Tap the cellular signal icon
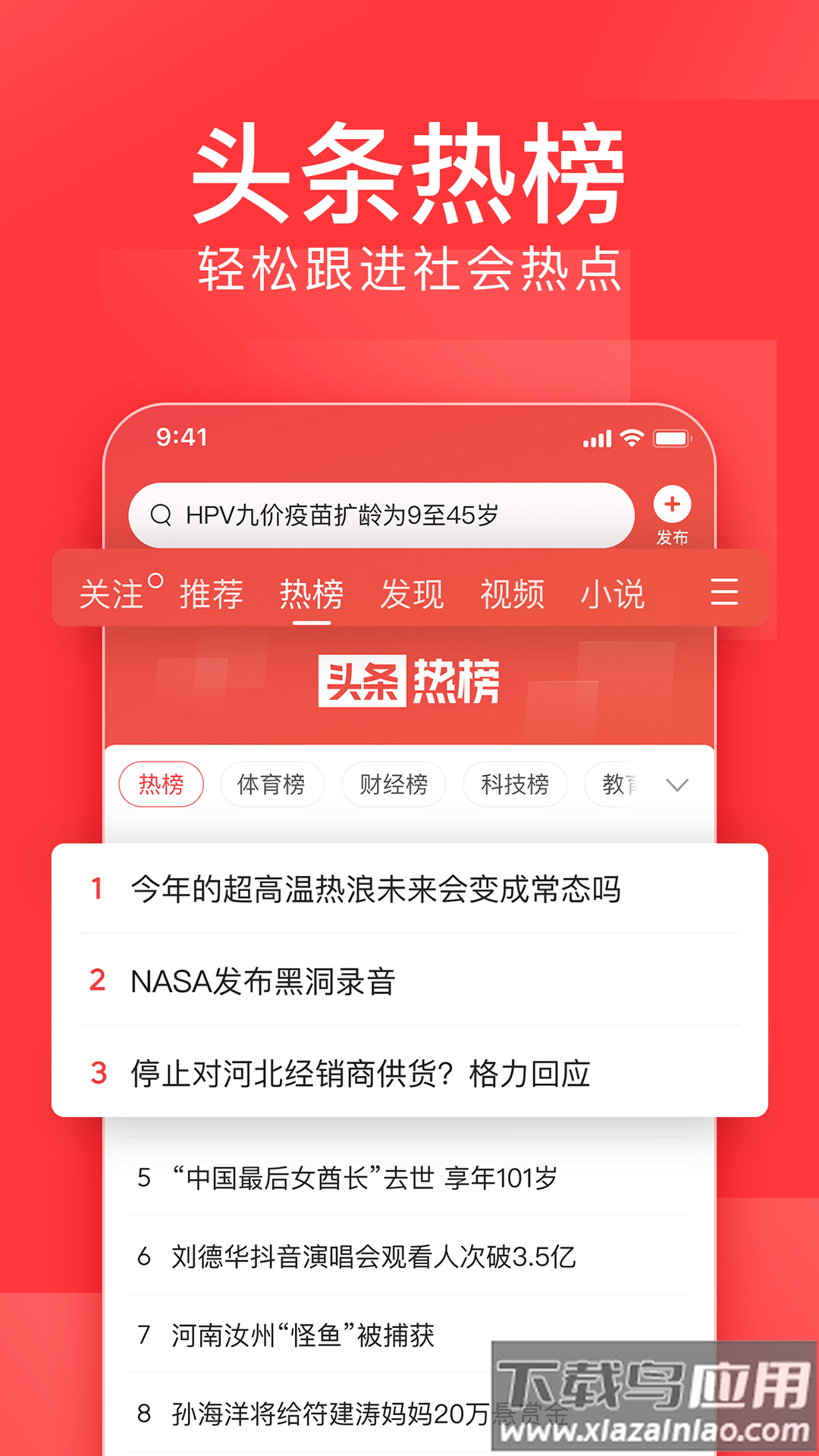819x1456 pixels. [x=597, y=438]
